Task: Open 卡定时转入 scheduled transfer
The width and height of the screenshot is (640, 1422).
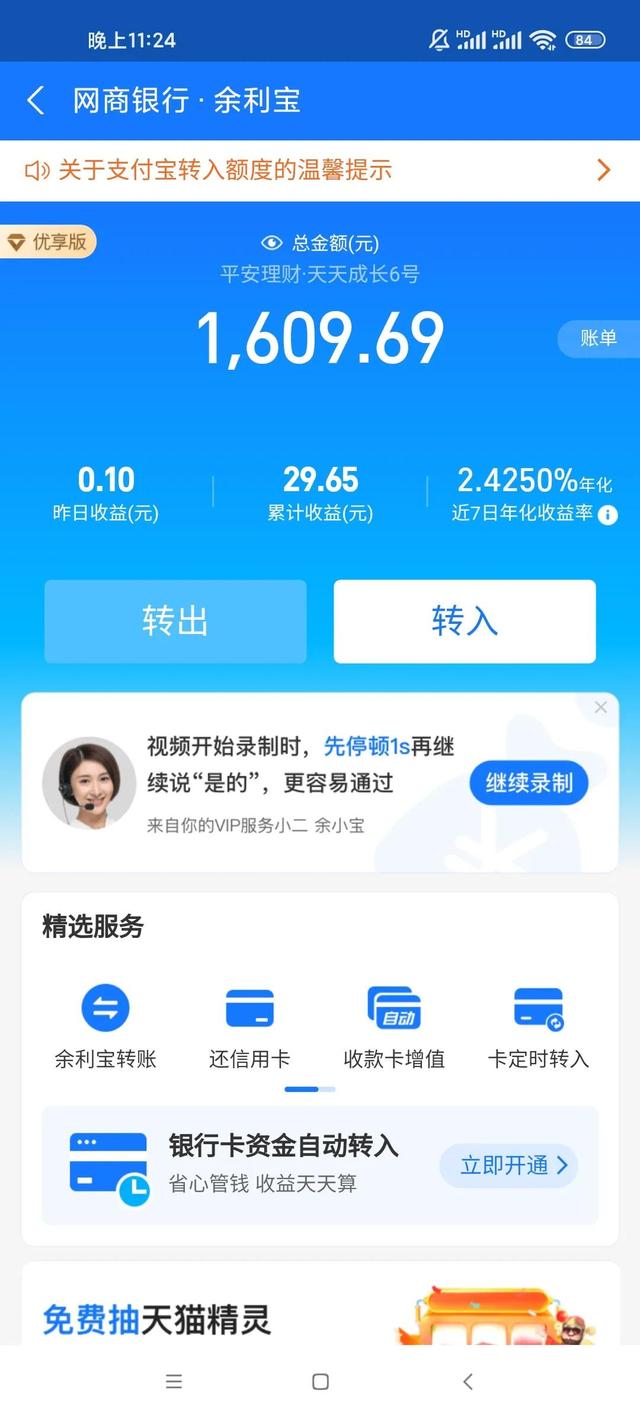Action: pyautogui.click(x=538, y=1025)
